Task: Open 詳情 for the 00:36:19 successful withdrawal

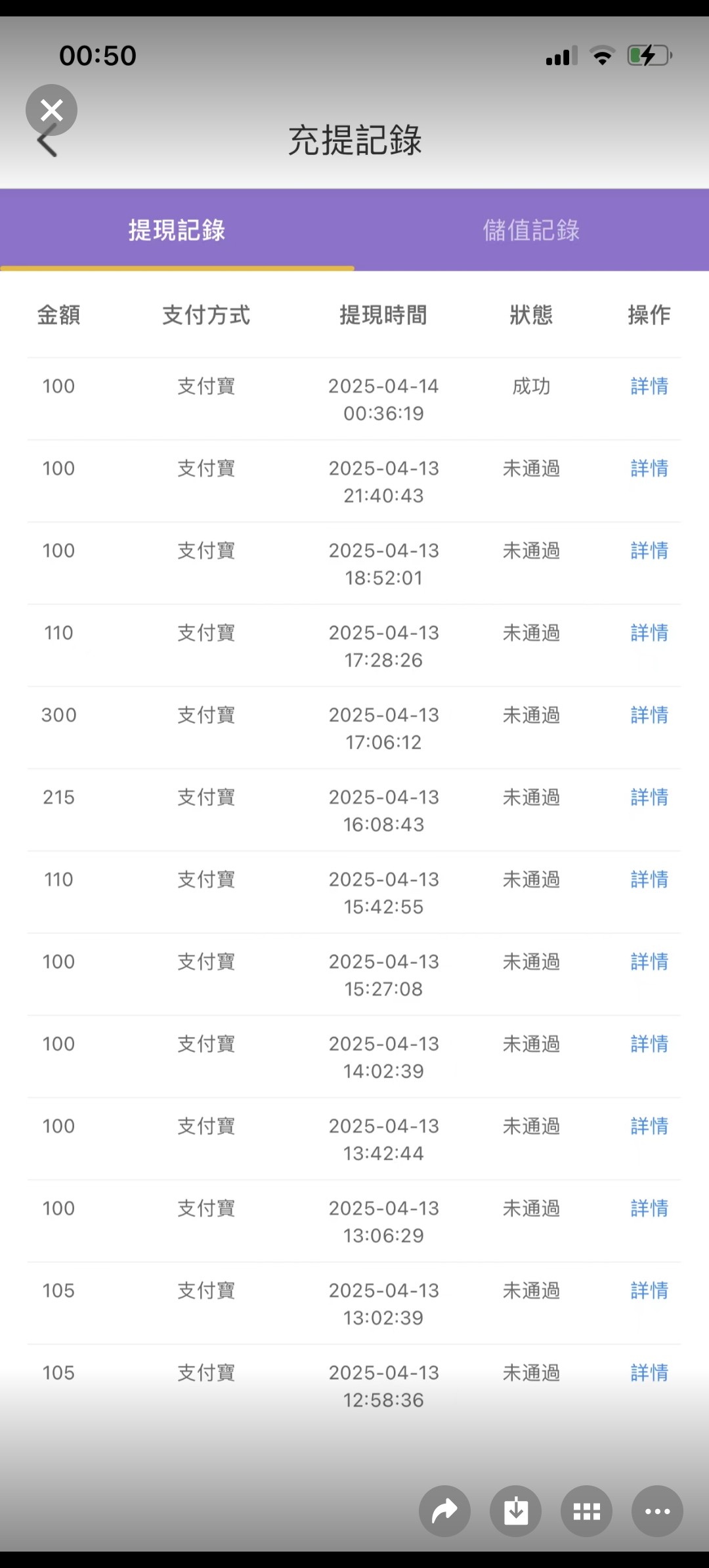Action: tap(649, 386)
